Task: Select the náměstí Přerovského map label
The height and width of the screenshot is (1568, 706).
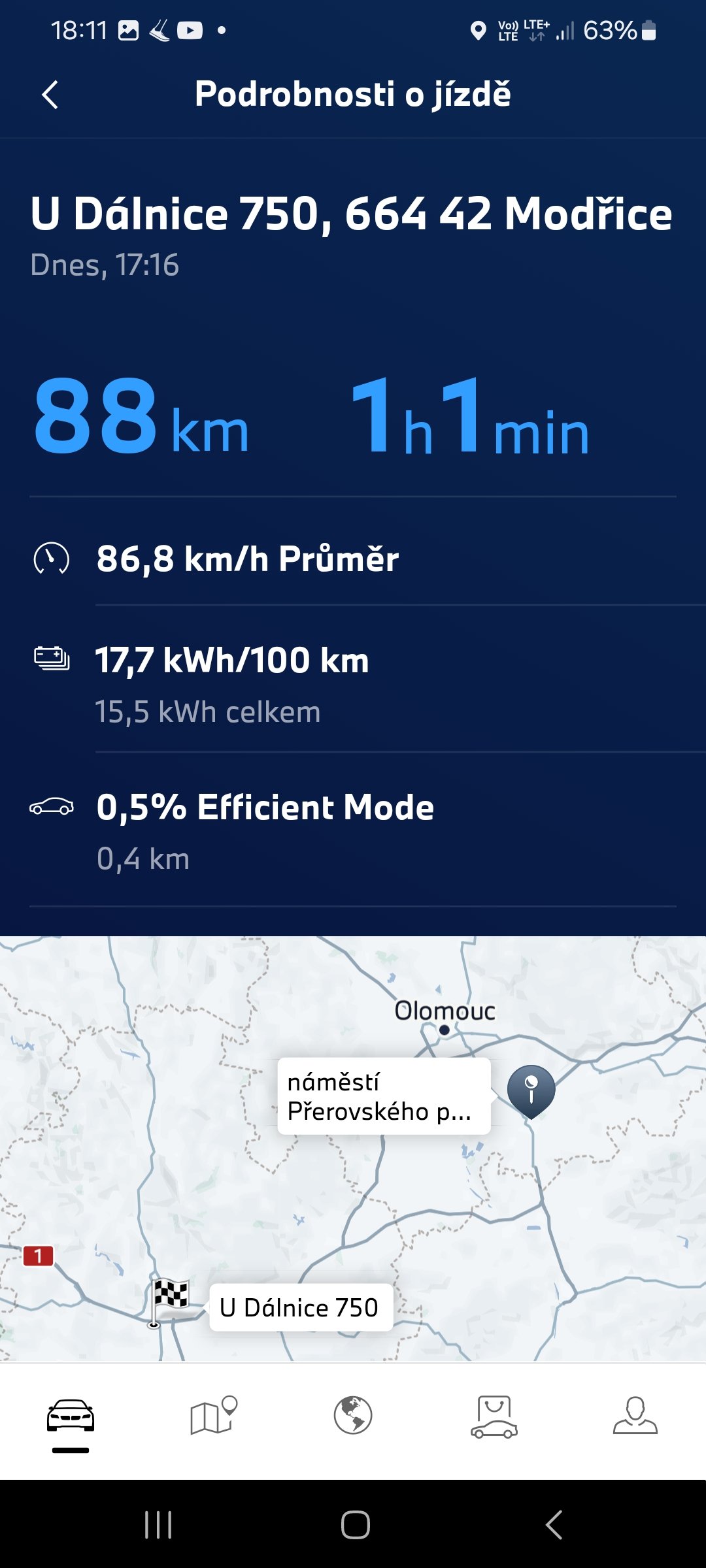Action: 384,1096
